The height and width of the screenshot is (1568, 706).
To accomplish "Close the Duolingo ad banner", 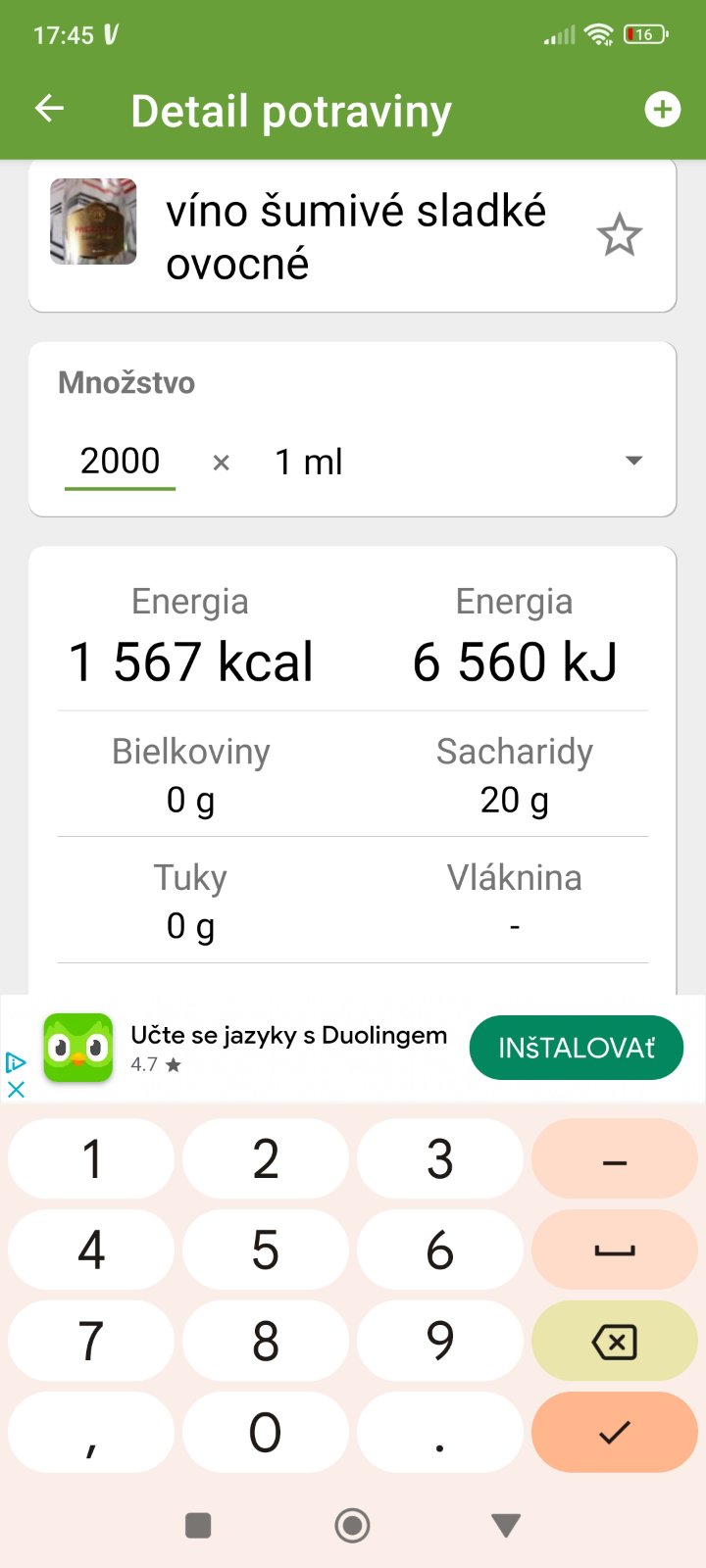I will click(16, 1089).
